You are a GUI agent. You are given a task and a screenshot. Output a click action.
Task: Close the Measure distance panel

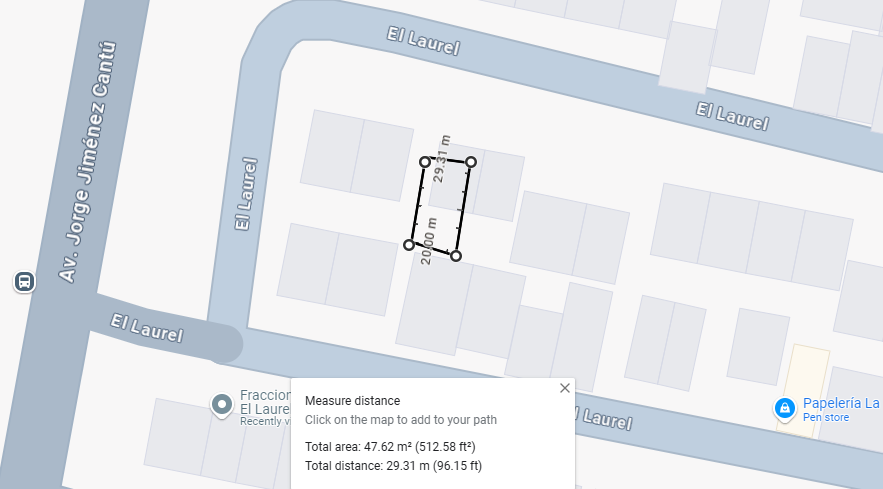click(x=565, y=388)
